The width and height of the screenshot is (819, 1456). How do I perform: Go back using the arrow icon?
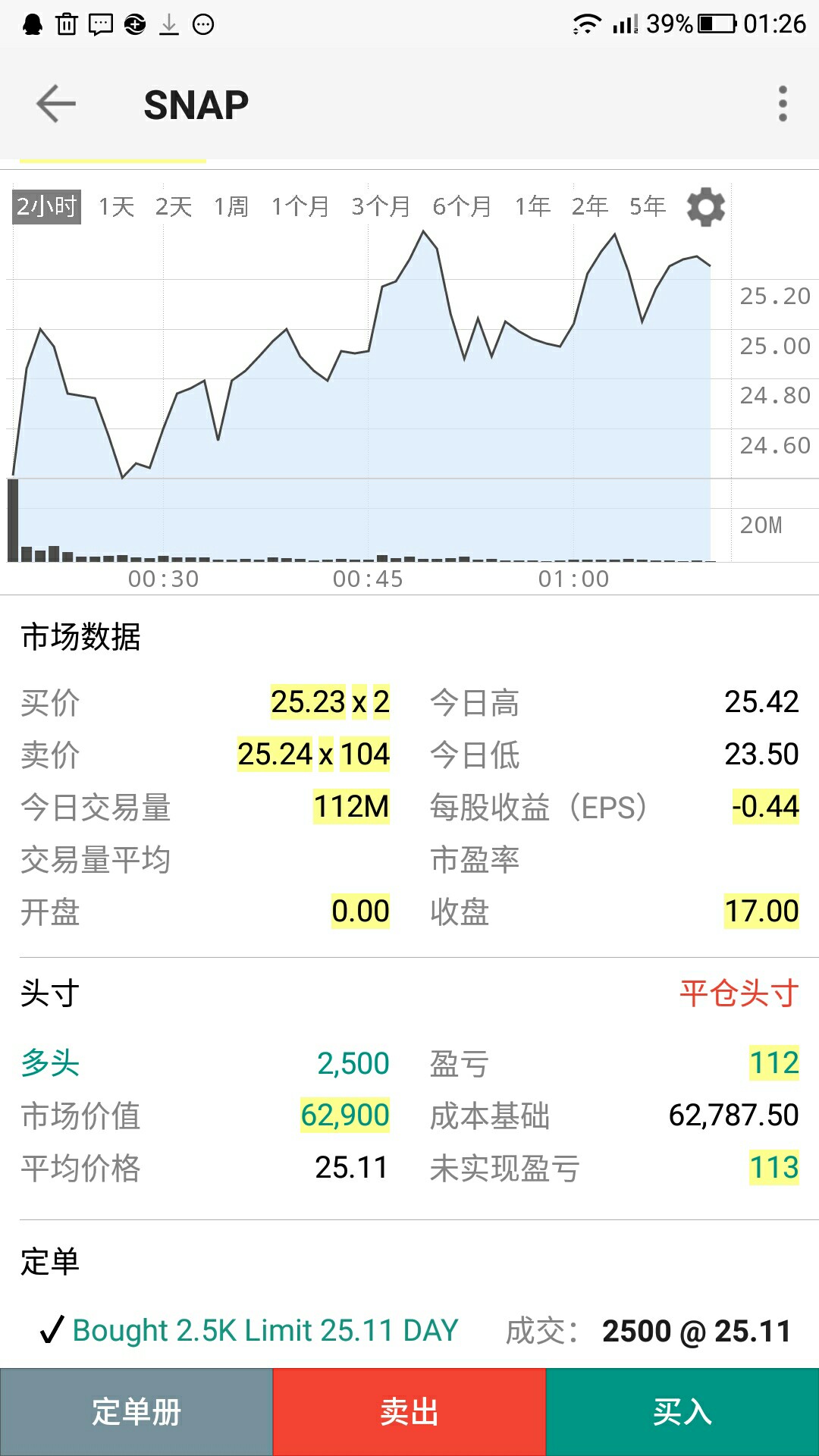click(x=56, y=104)
